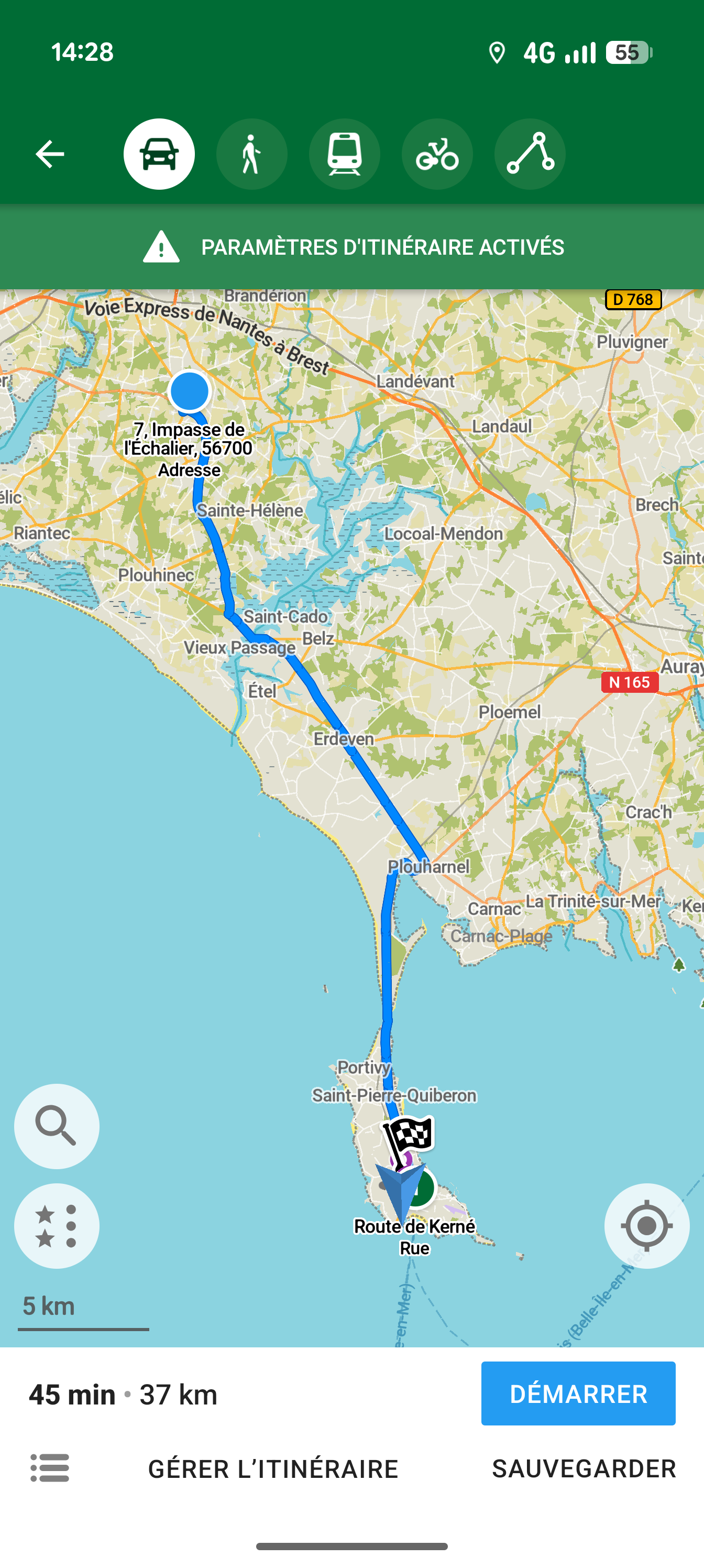Open map search with the magnifier
Viewport: 704px width, 1568px height.
(x=57, y=1126)
